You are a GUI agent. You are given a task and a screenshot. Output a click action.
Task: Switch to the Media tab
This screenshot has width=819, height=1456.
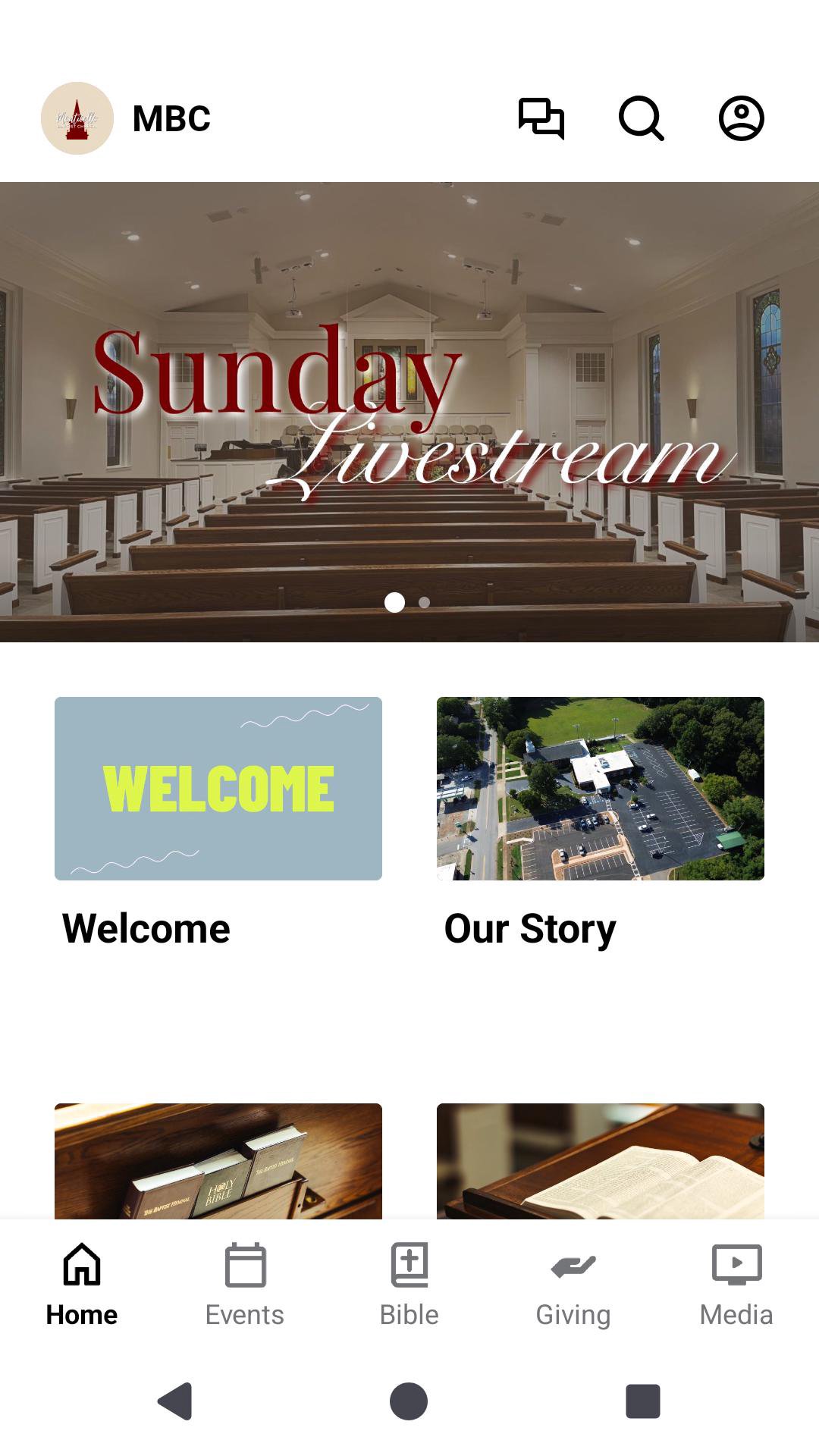[x=736, y=1285]
